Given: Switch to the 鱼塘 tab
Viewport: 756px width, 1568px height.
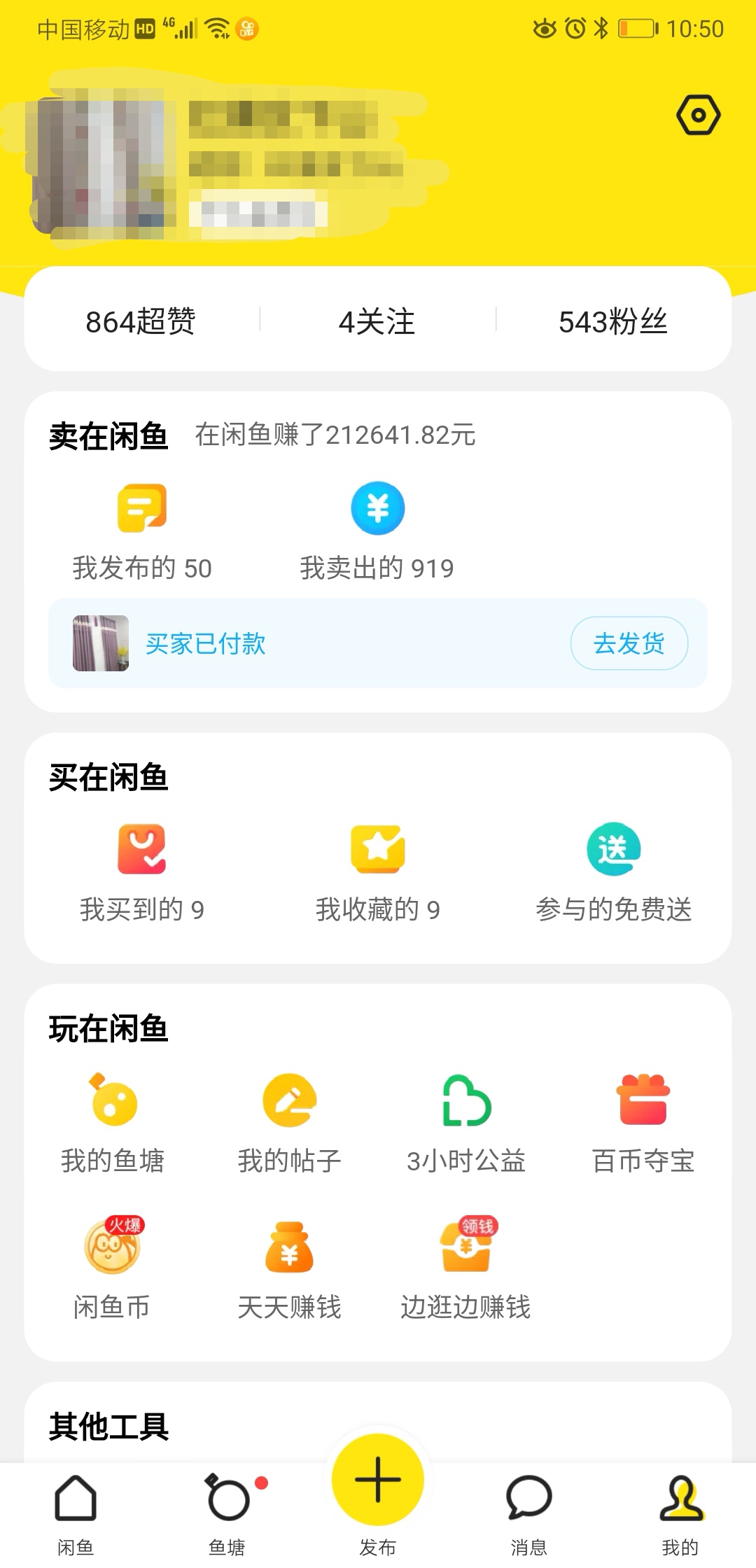Looking at the screenshot, I should (227, 1512).
